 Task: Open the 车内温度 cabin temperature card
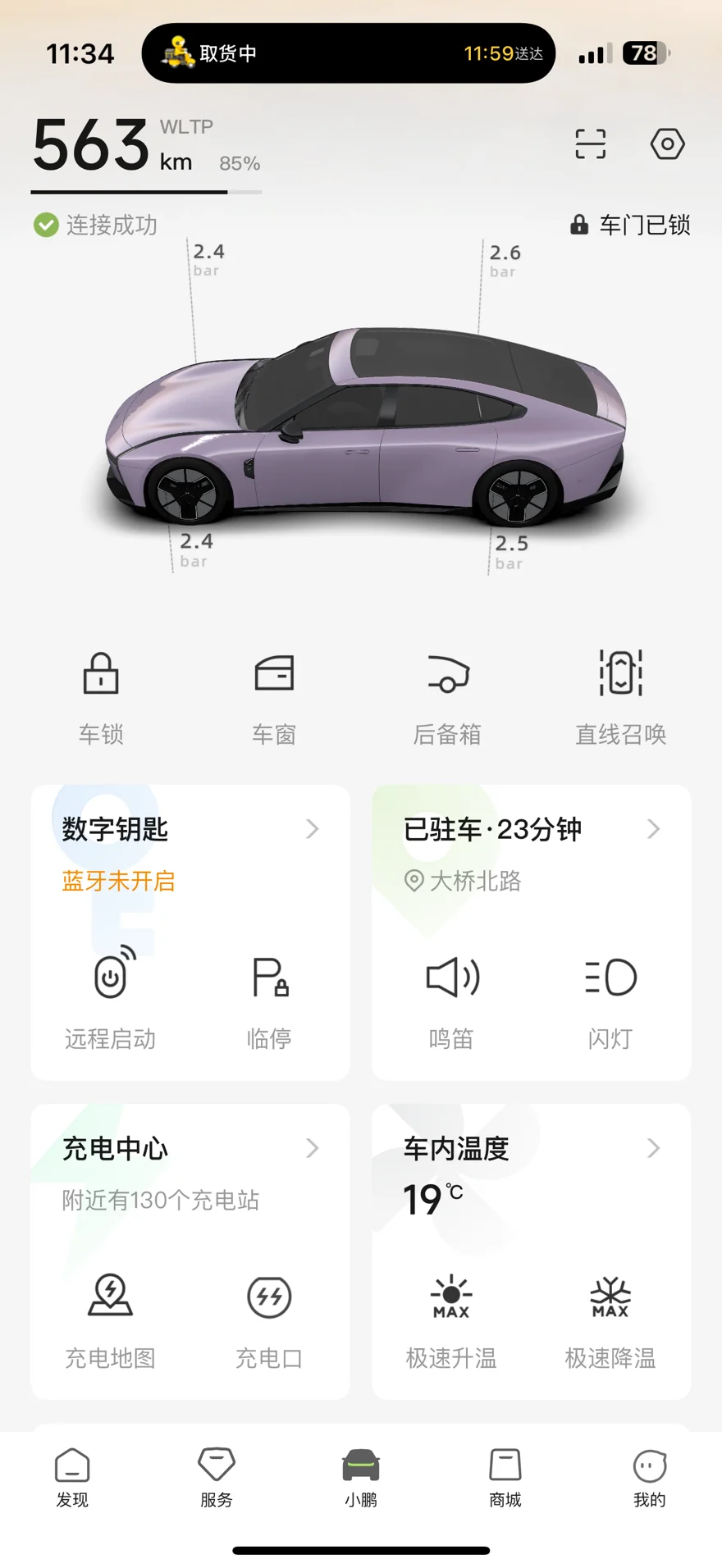(531, 1149)
